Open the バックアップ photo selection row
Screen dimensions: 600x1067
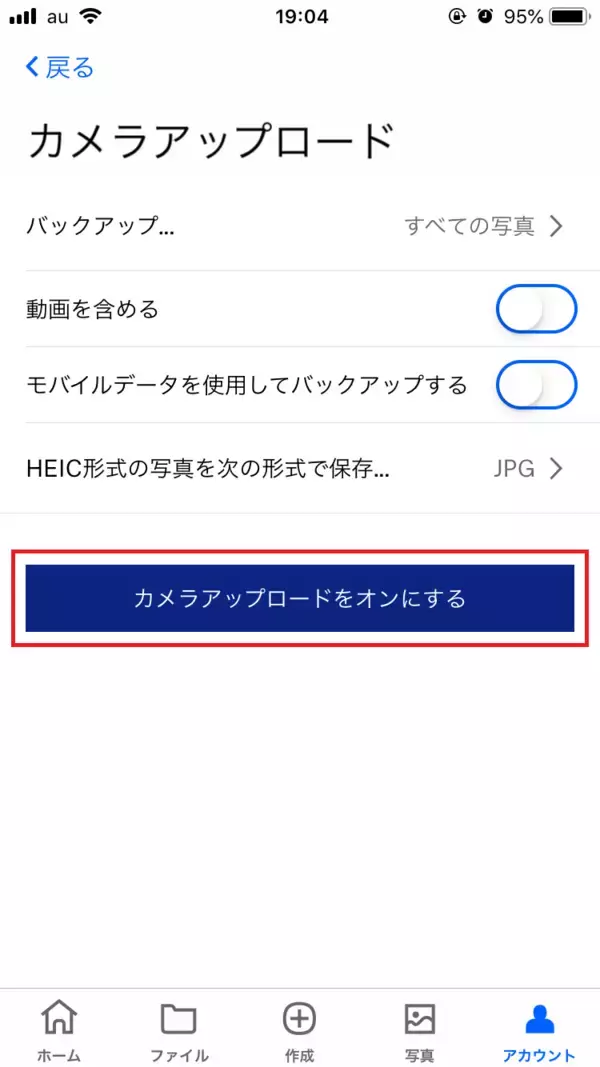coord(298,226)
